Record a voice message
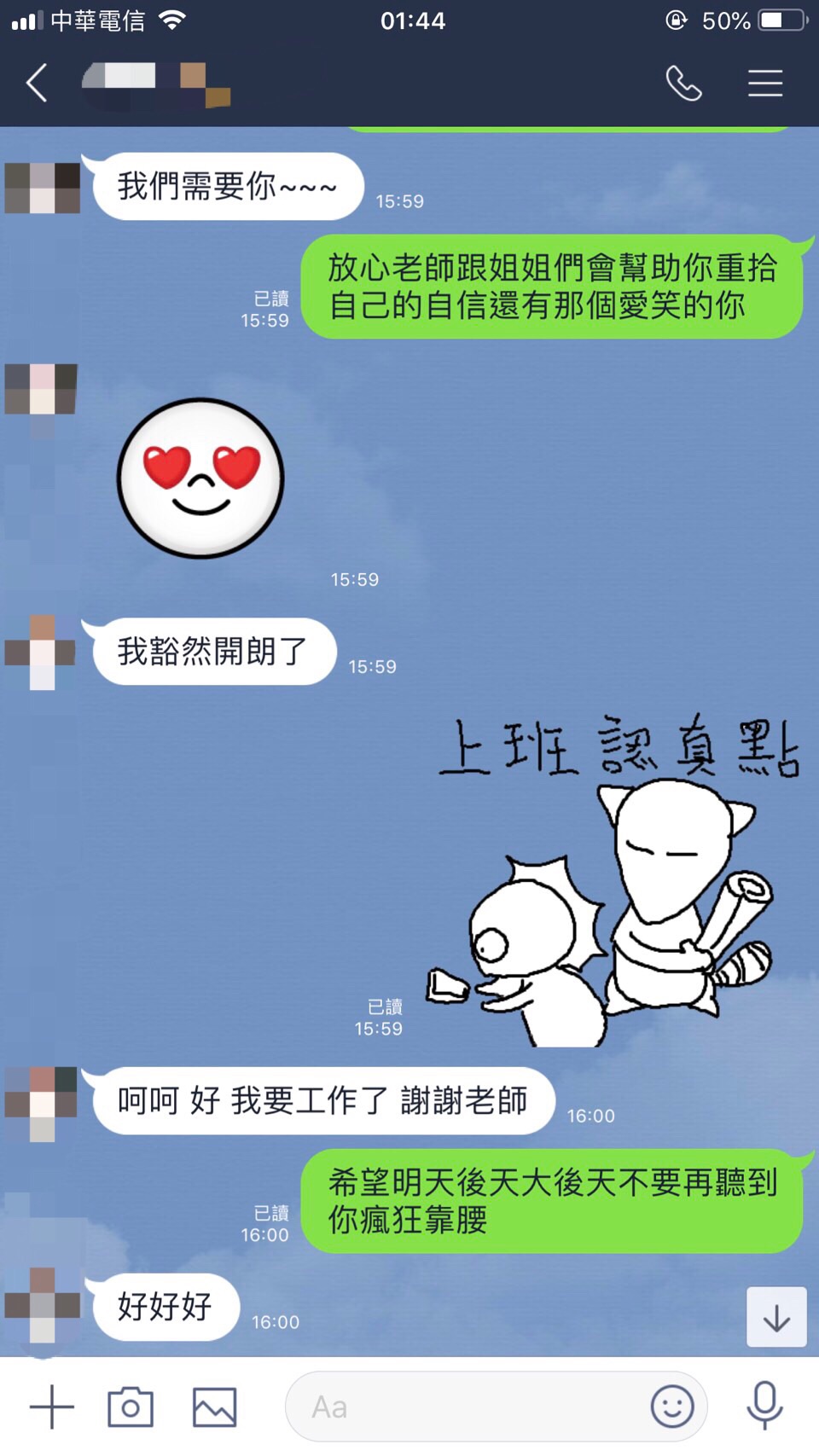This screenshot has width=819, height=1456. (764, 1407)
